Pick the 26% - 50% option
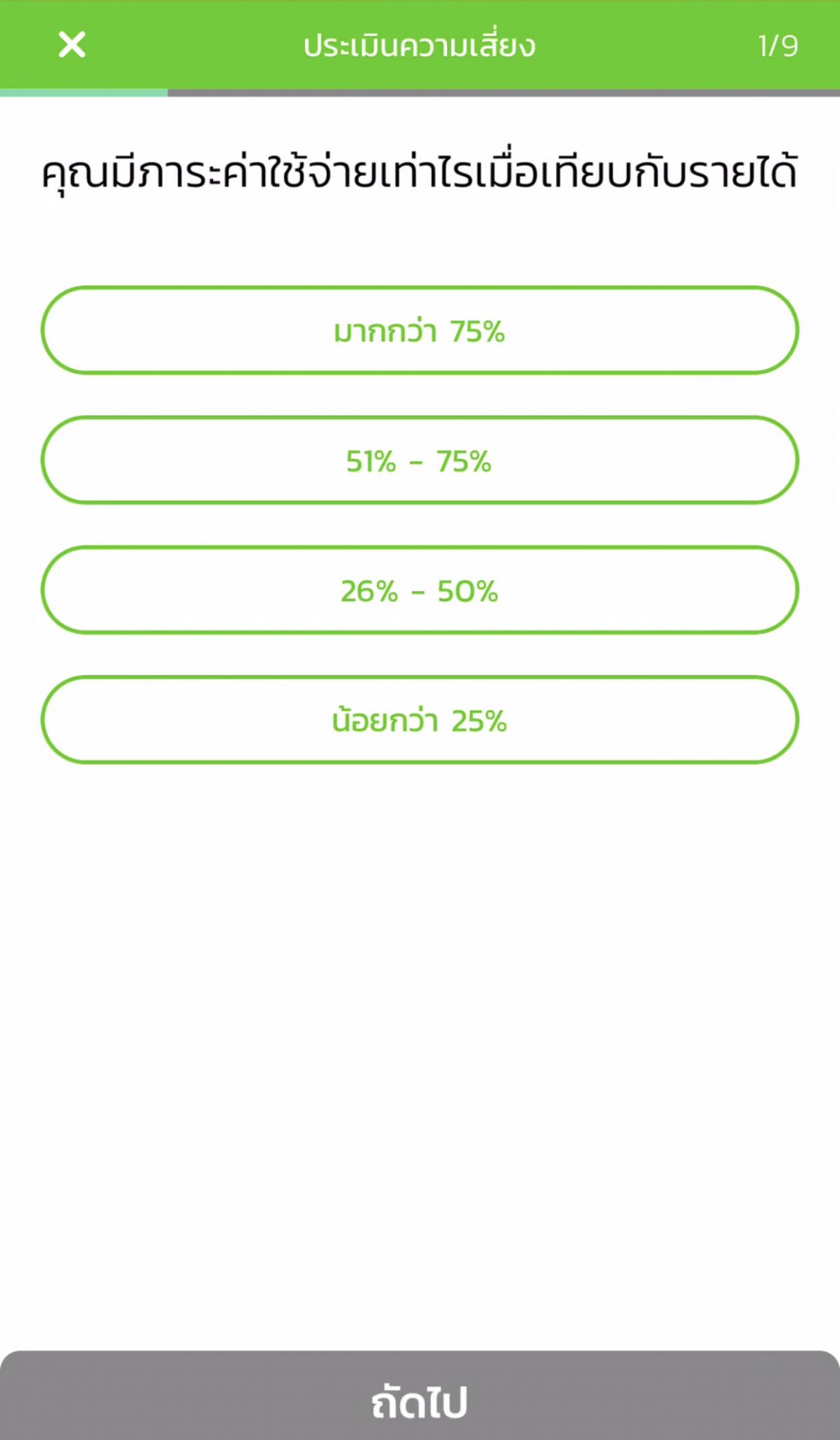The height and width of the screenshot is (1440, 840). coord(420,590)
